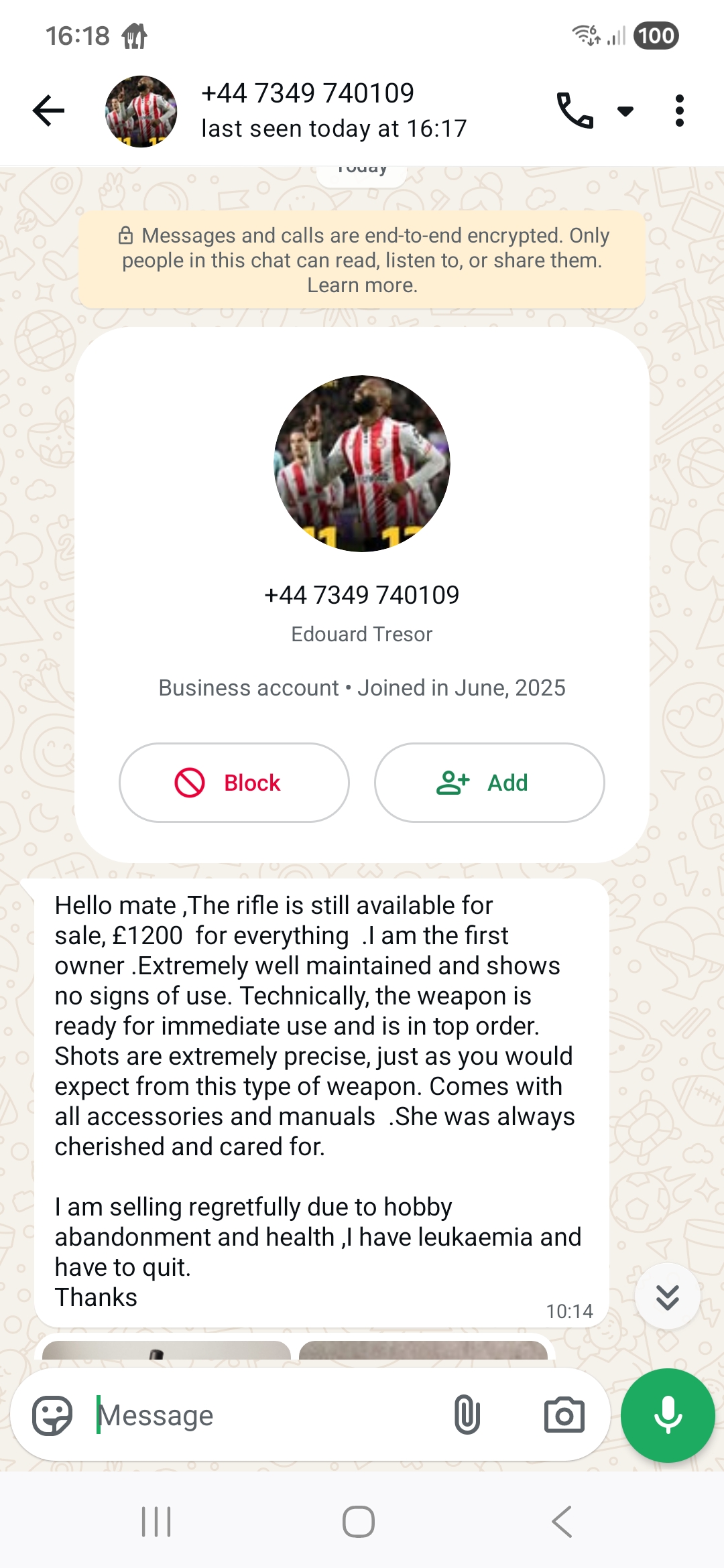The width and height of the screenshot is (724, 1568).
Task: Open the three-dot overflow menu
Action: pyautogui.click(x=679, y=111)
